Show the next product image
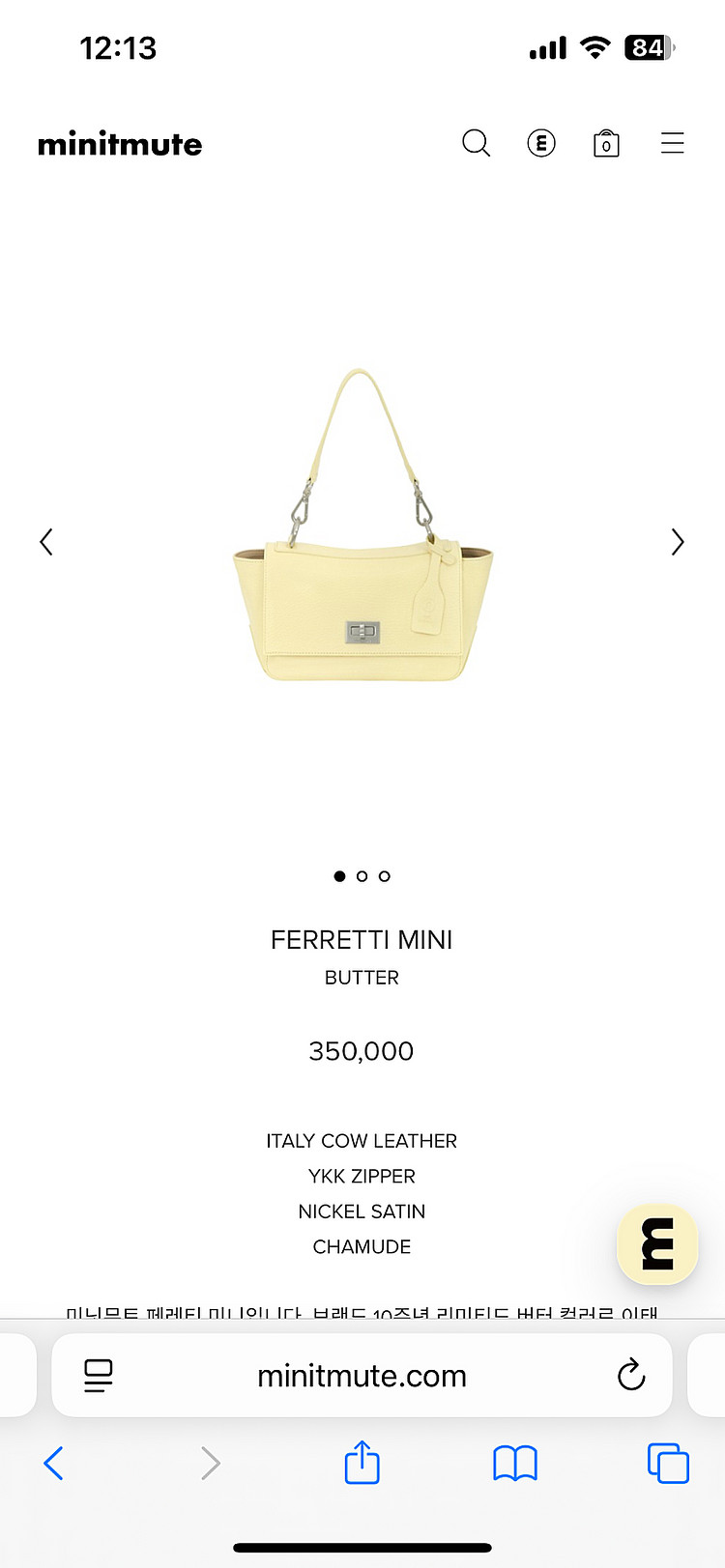Viewport: 725px width, 1568px height. (678, 542)
